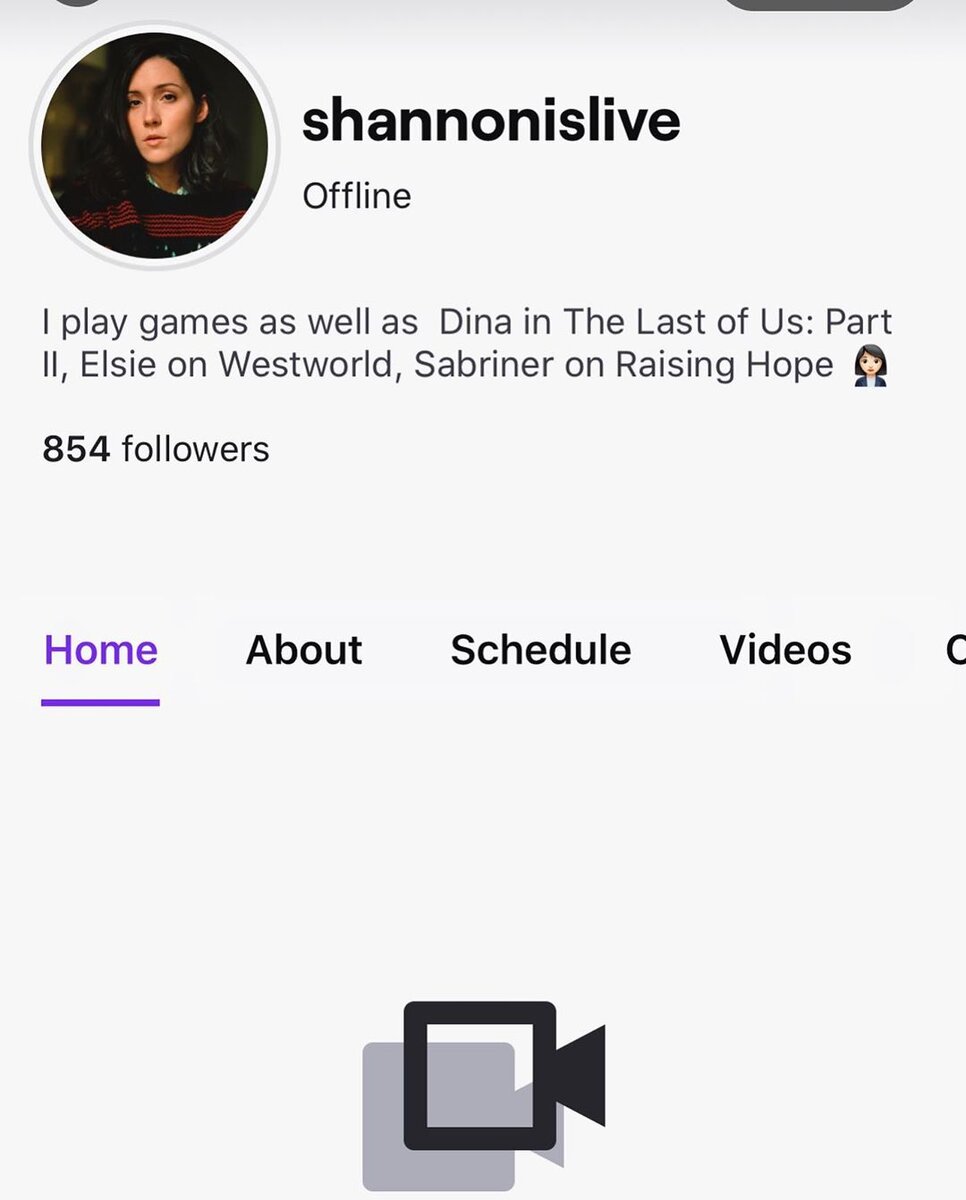The height and width of the screenshot is (1200, 966).
Task: Open the Videos tab
Action: [x=785, y=650]
